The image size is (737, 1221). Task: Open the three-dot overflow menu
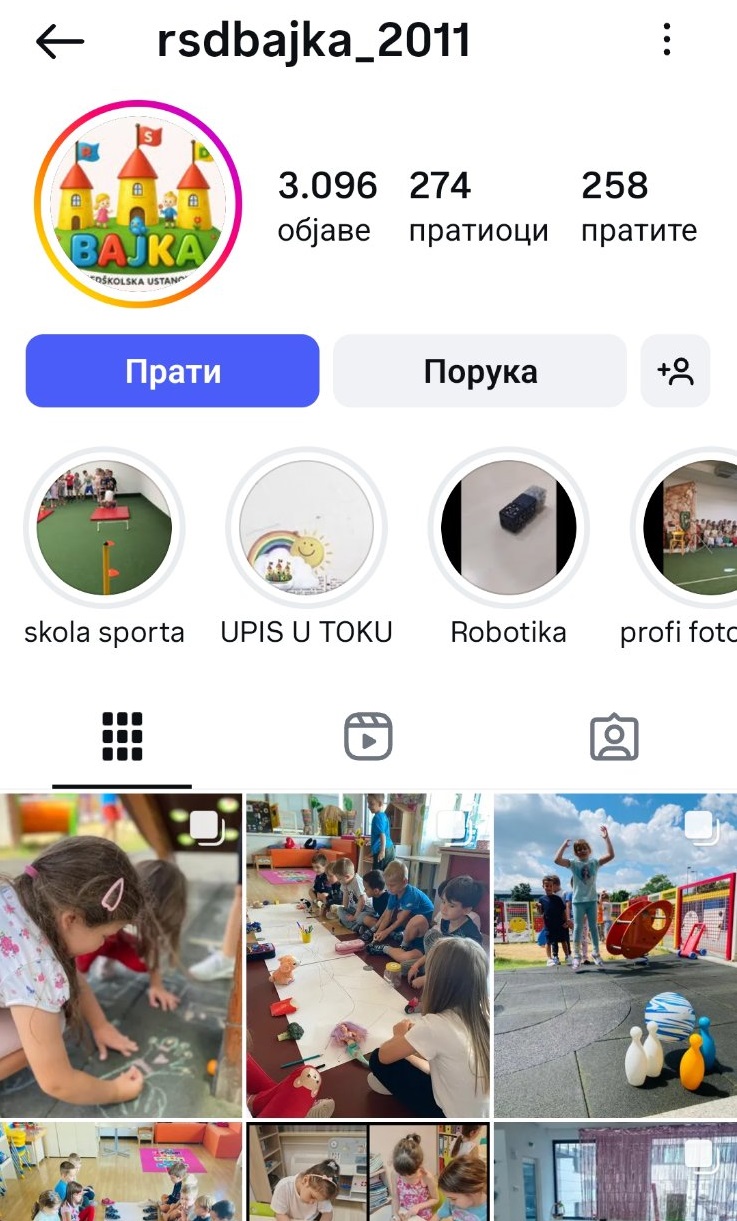coord(667,41)
